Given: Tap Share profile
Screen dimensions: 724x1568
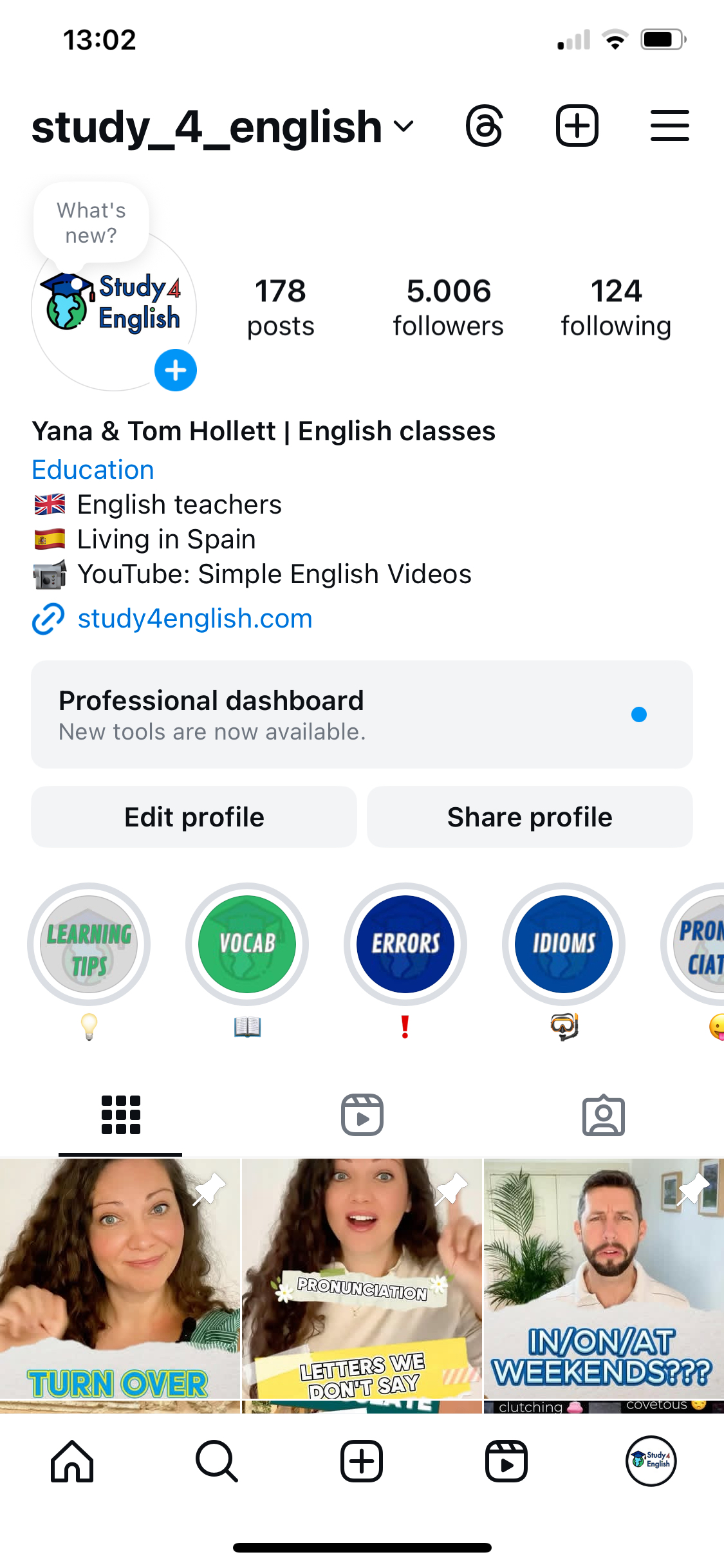Looking at the screenshot, I should pos(530,817).
